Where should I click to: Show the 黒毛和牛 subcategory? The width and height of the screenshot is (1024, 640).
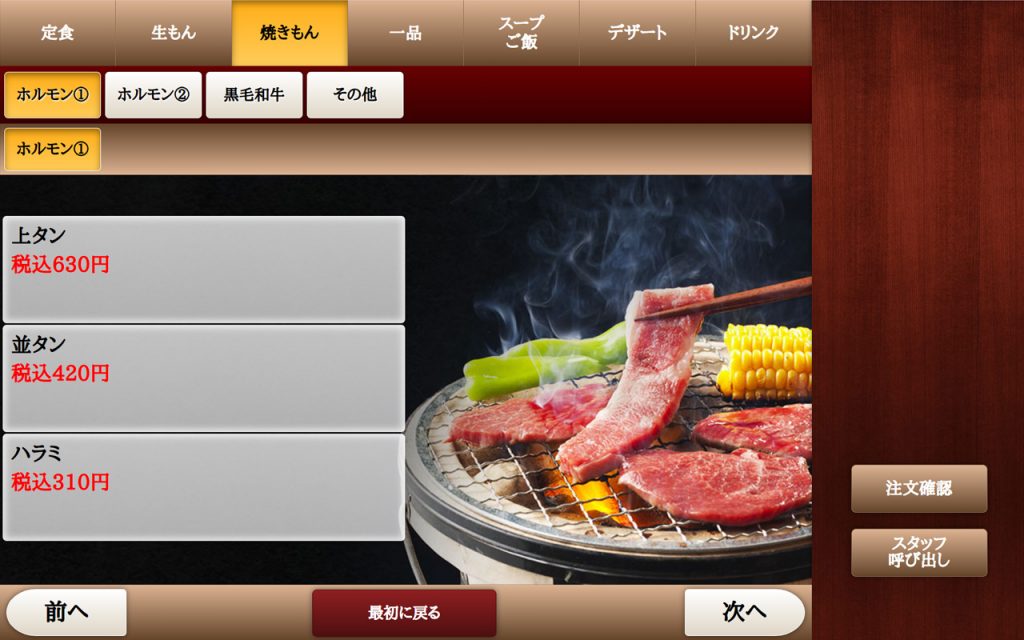(254, 95)
